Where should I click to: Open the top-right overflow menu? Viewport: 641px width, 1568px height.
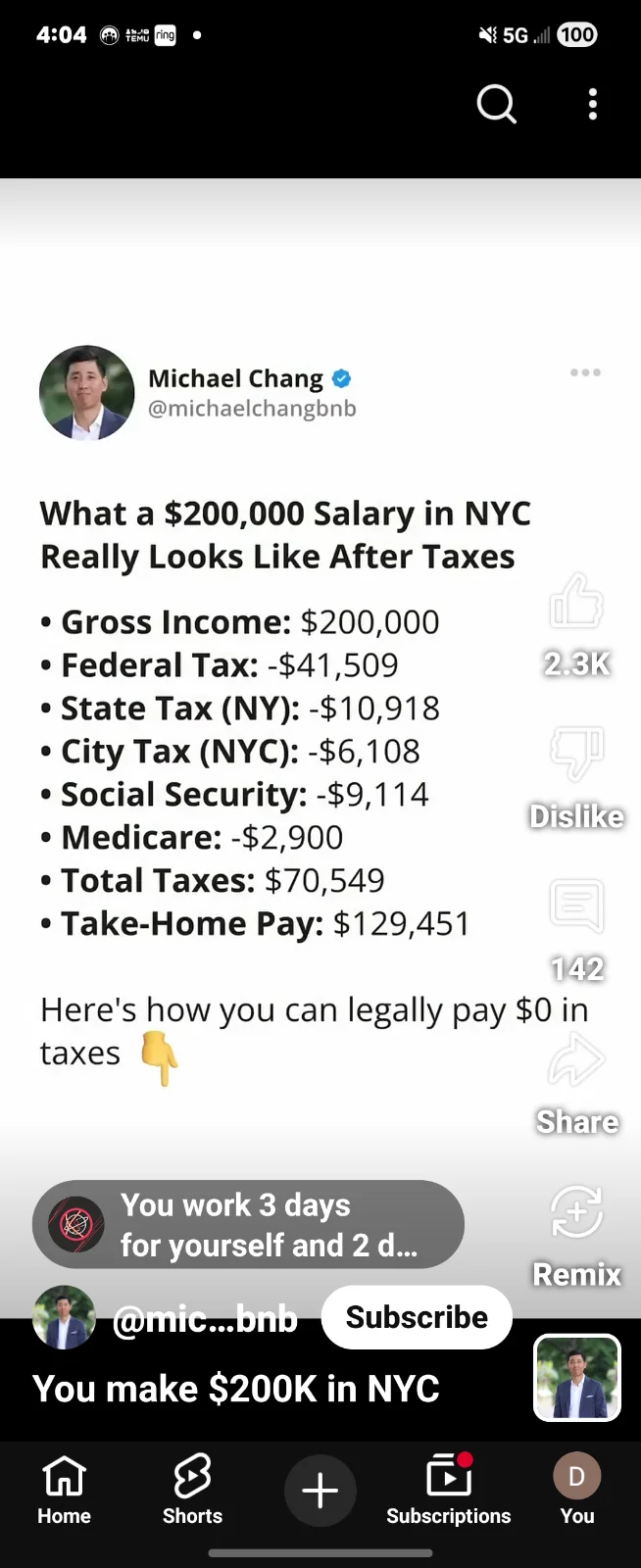coord(592,104)
